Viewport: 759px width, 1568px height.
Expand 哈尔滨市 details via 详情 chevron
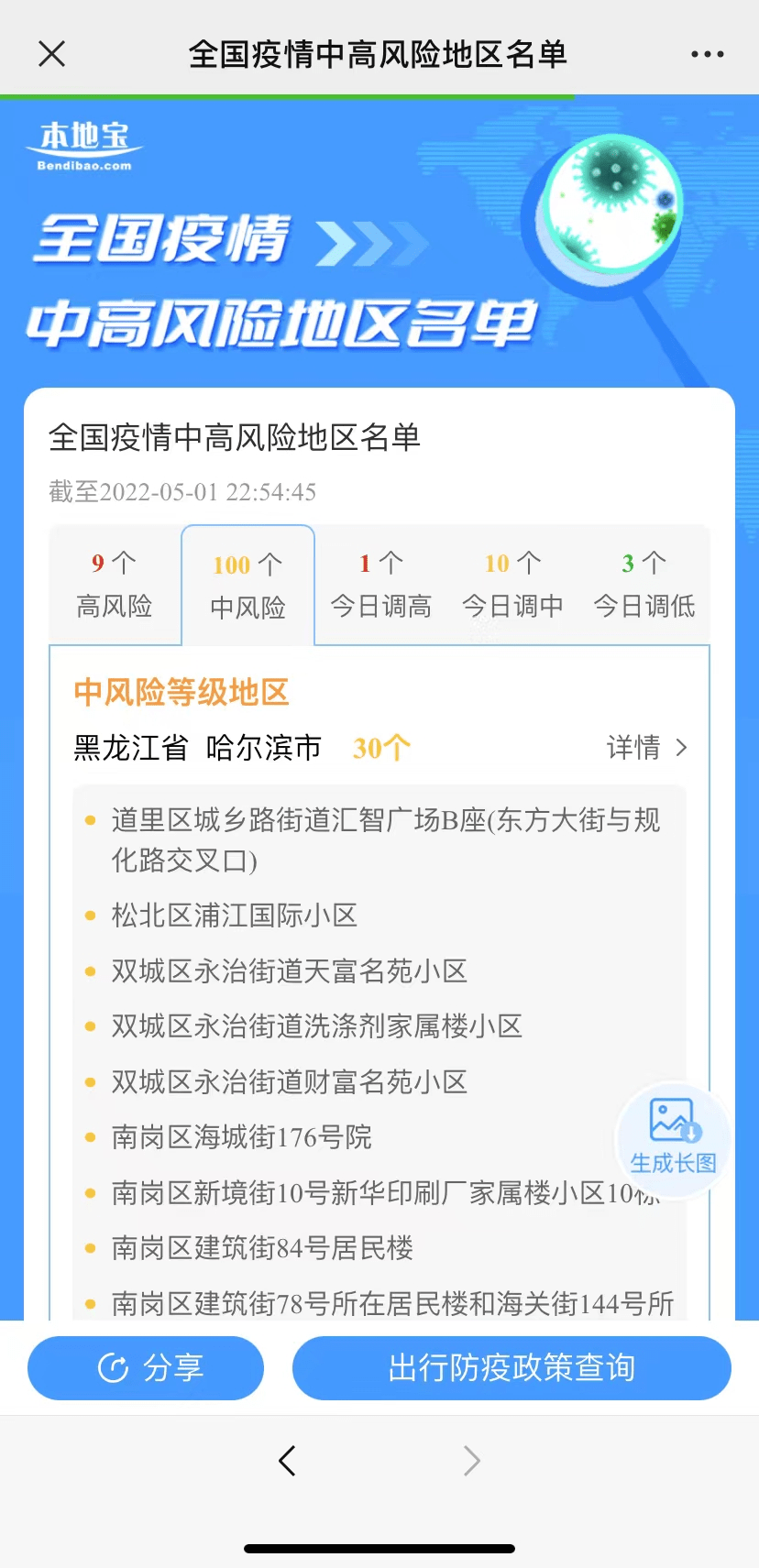click(646, 749)
